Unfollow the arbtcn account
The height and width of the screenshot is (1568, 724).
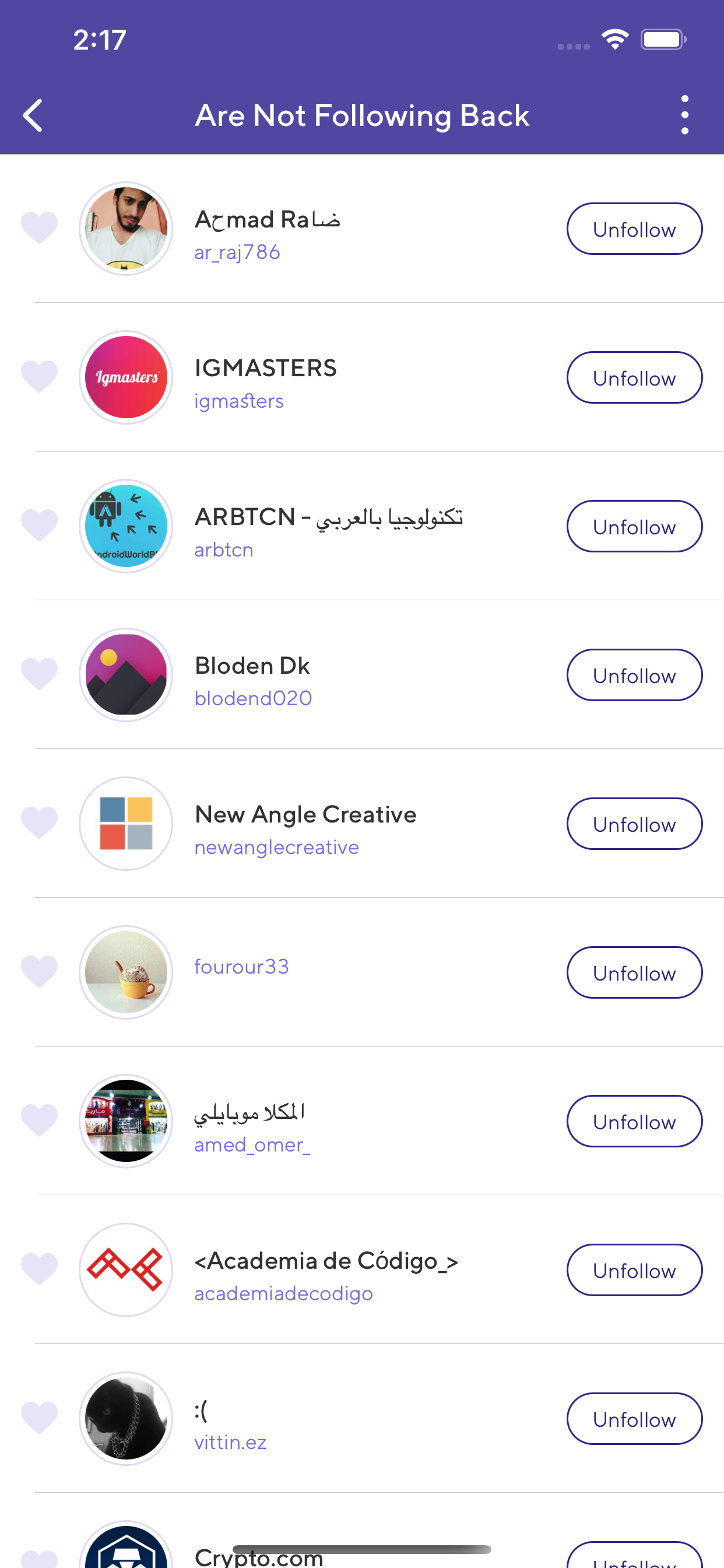click(x=634, y=526)
